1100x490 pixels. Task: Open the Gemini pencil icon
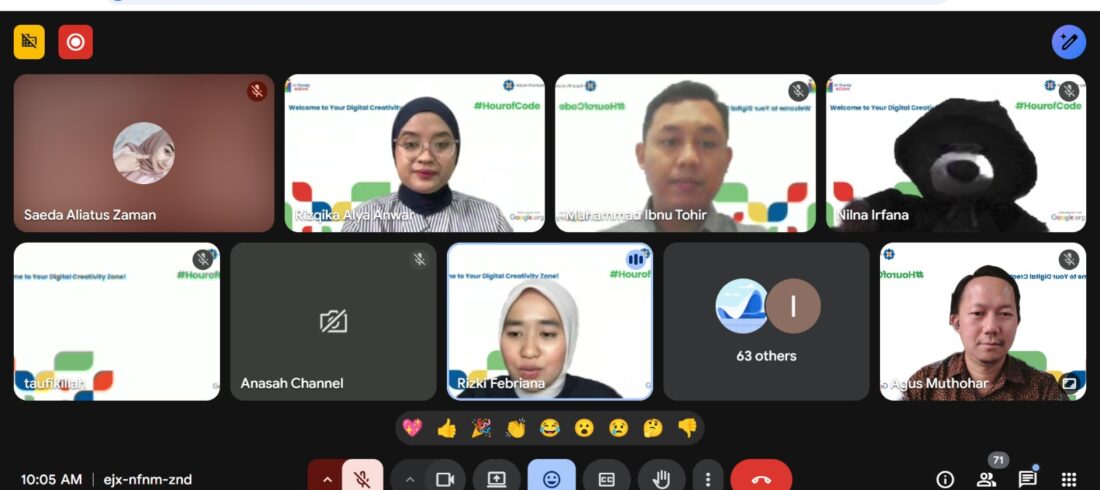coord(1068,42)
